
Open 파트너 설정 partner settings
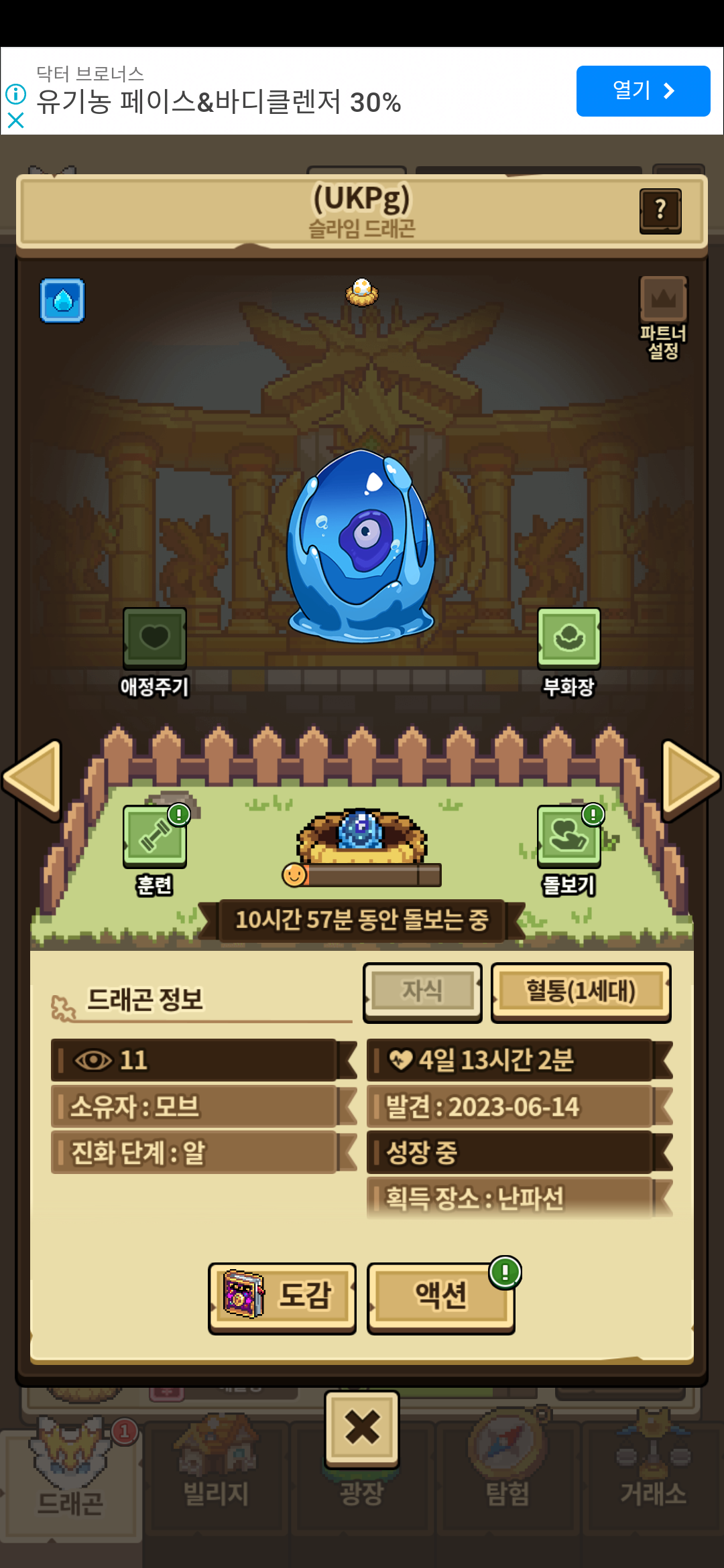(x=663, y=318)
